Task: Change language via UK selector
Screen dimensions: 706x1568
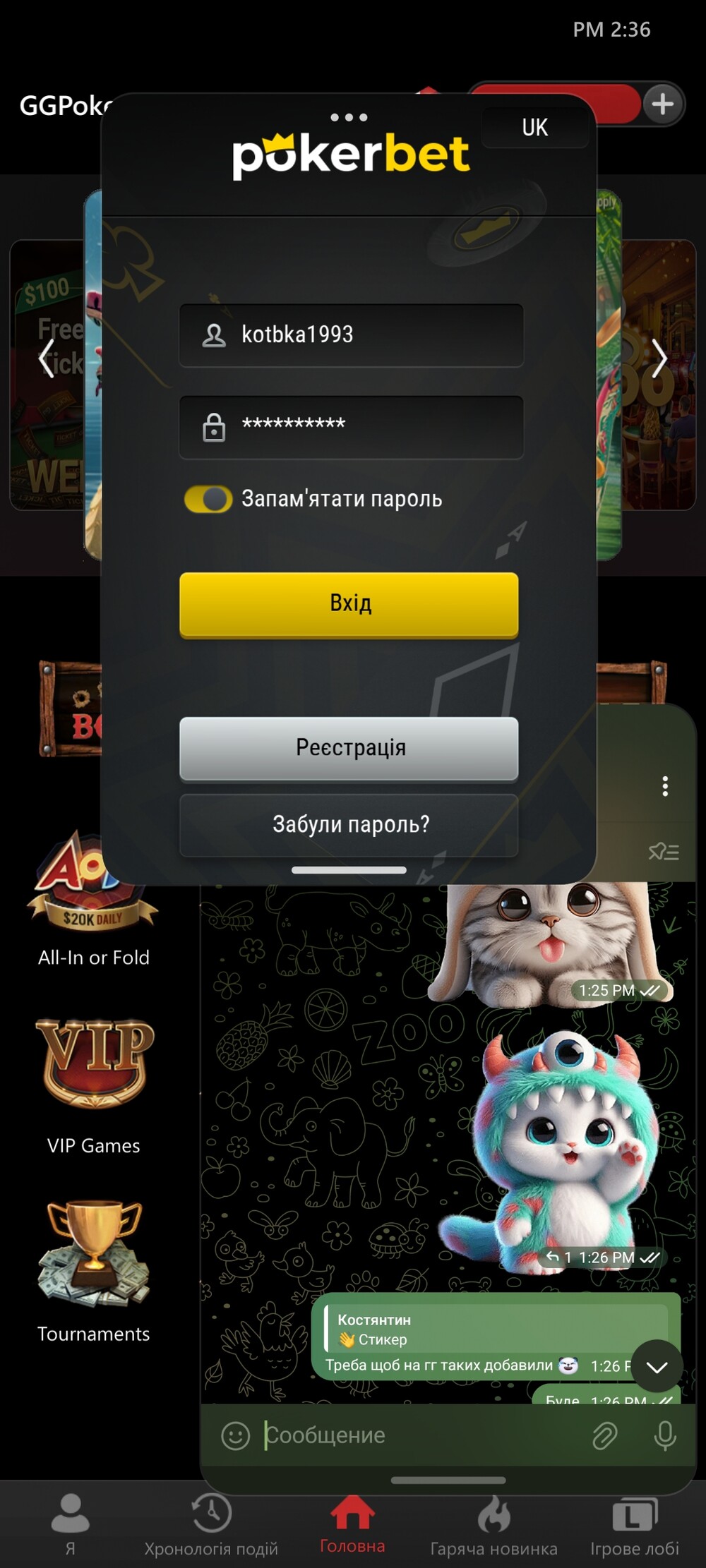Action: pyautogui.click(x=534, y=128)
